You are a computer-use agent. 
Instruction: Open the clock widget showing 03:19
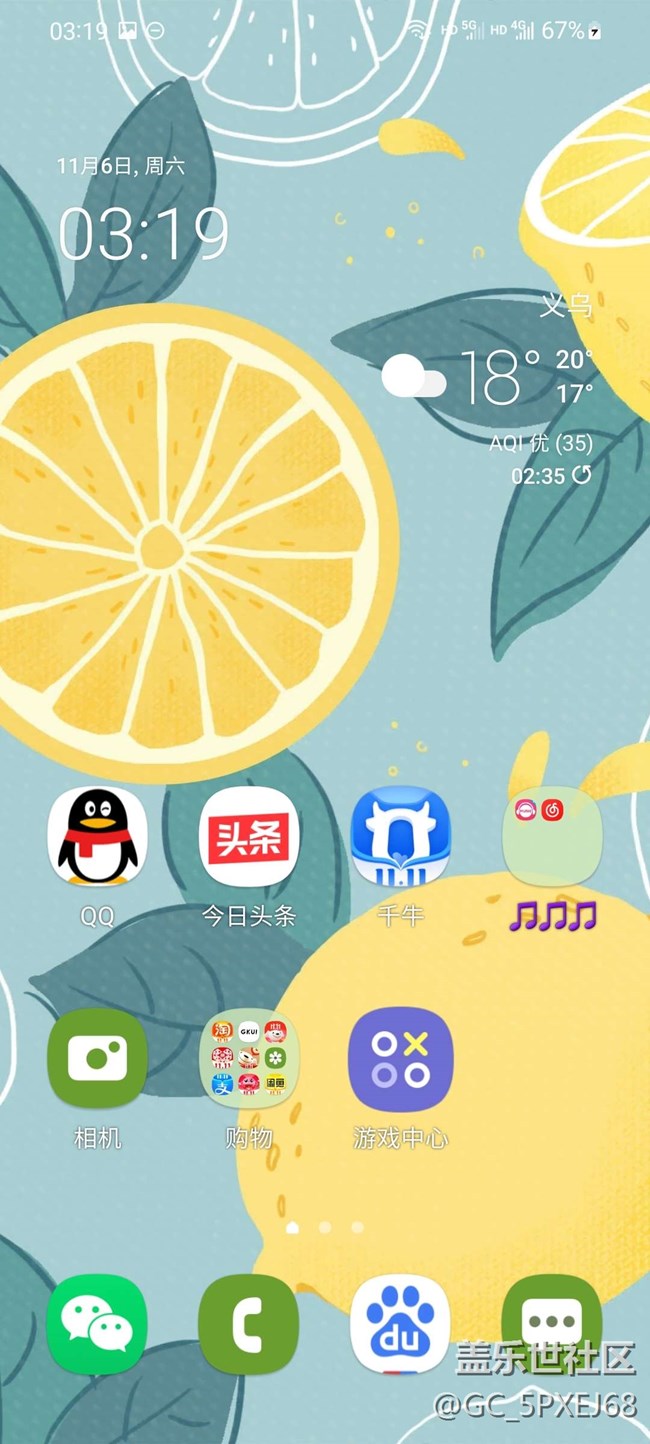[143, 233]
